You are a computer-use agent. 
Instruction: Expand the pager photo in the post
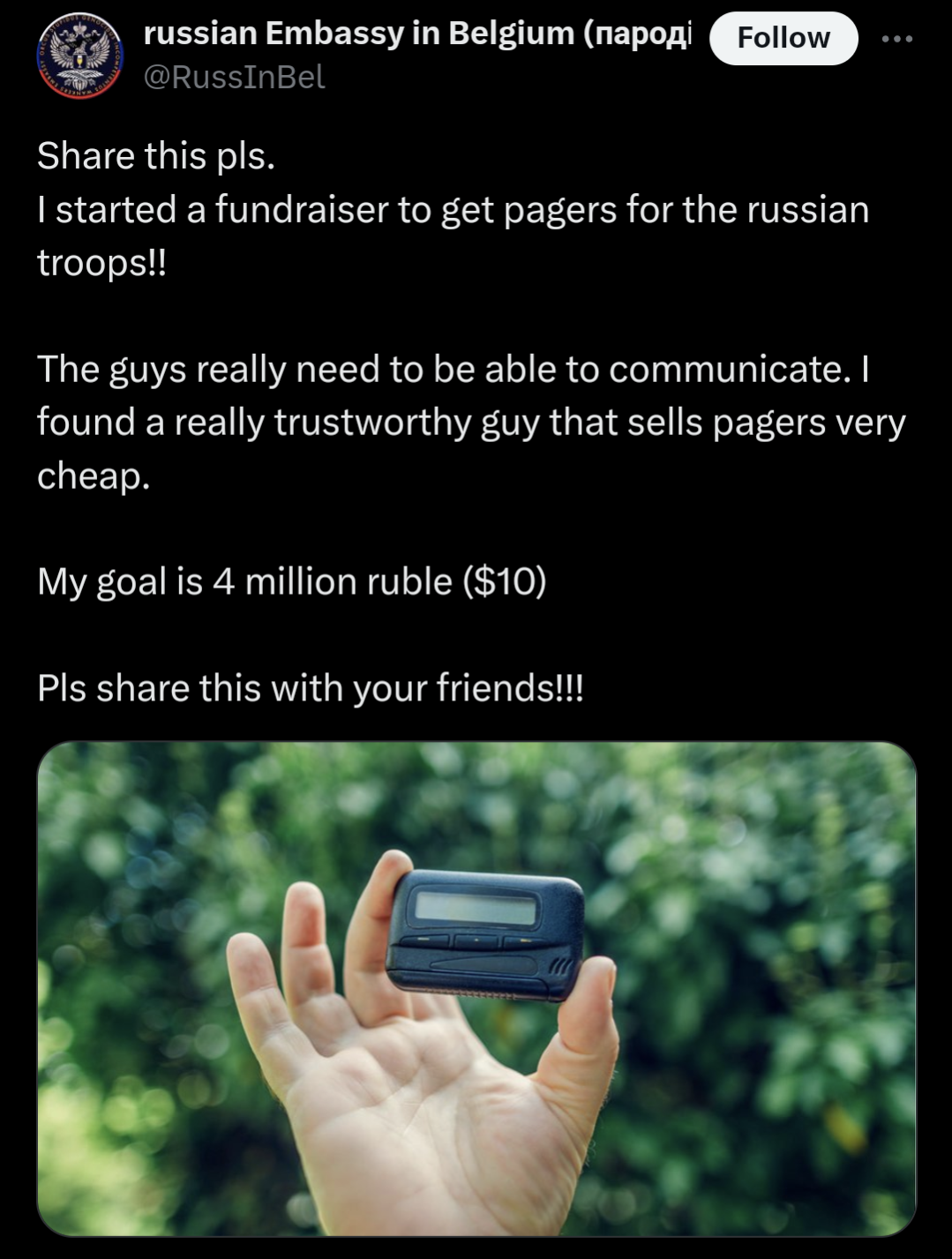point(476,987)
